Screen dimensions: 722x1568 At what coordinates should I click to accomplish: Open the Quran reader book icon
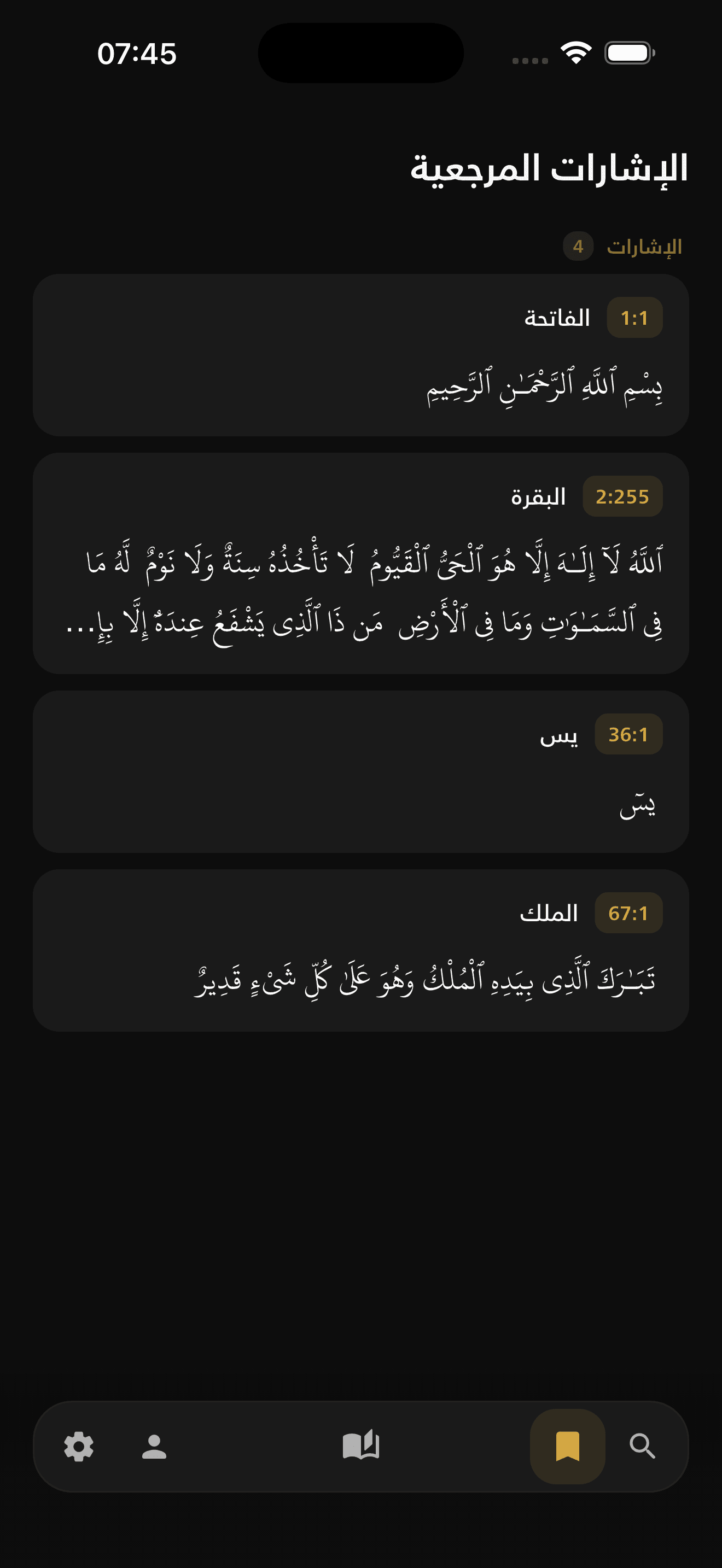tap(361, 1446)
